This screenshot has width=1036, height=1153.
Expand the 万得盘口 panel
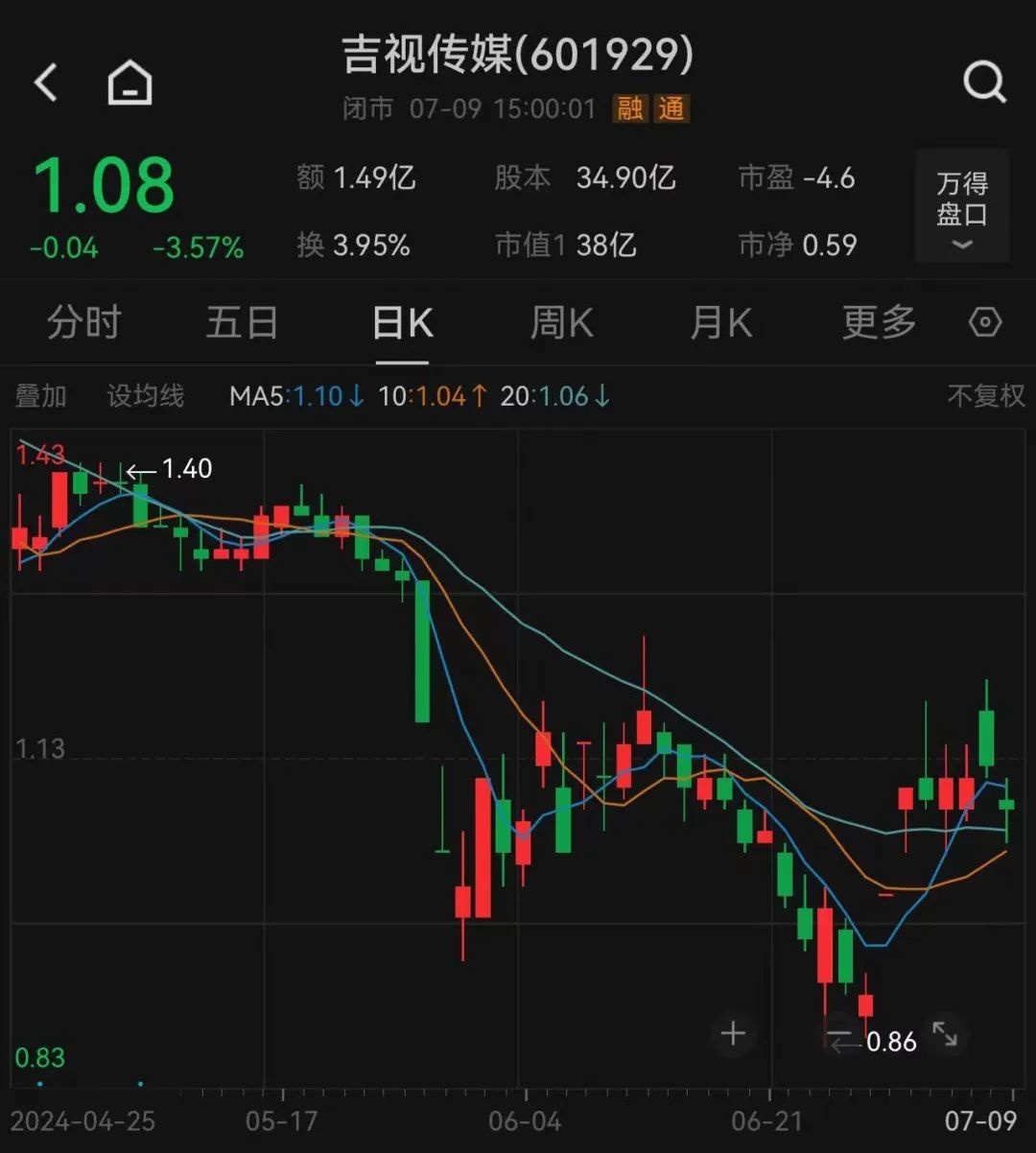click(961, 206)
